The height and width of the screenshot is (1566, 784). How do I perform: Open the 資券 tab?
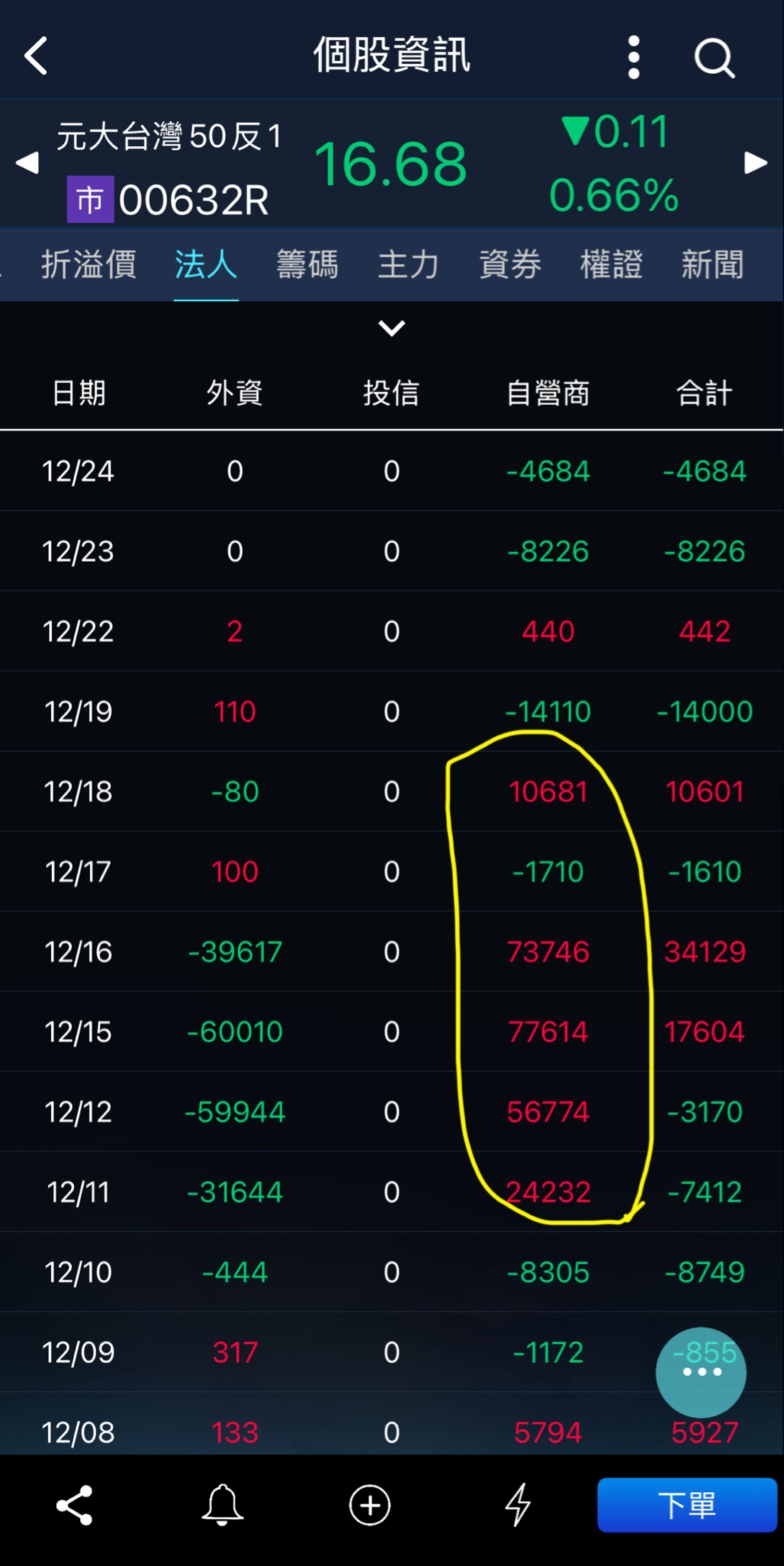click(x=510, y=265)
